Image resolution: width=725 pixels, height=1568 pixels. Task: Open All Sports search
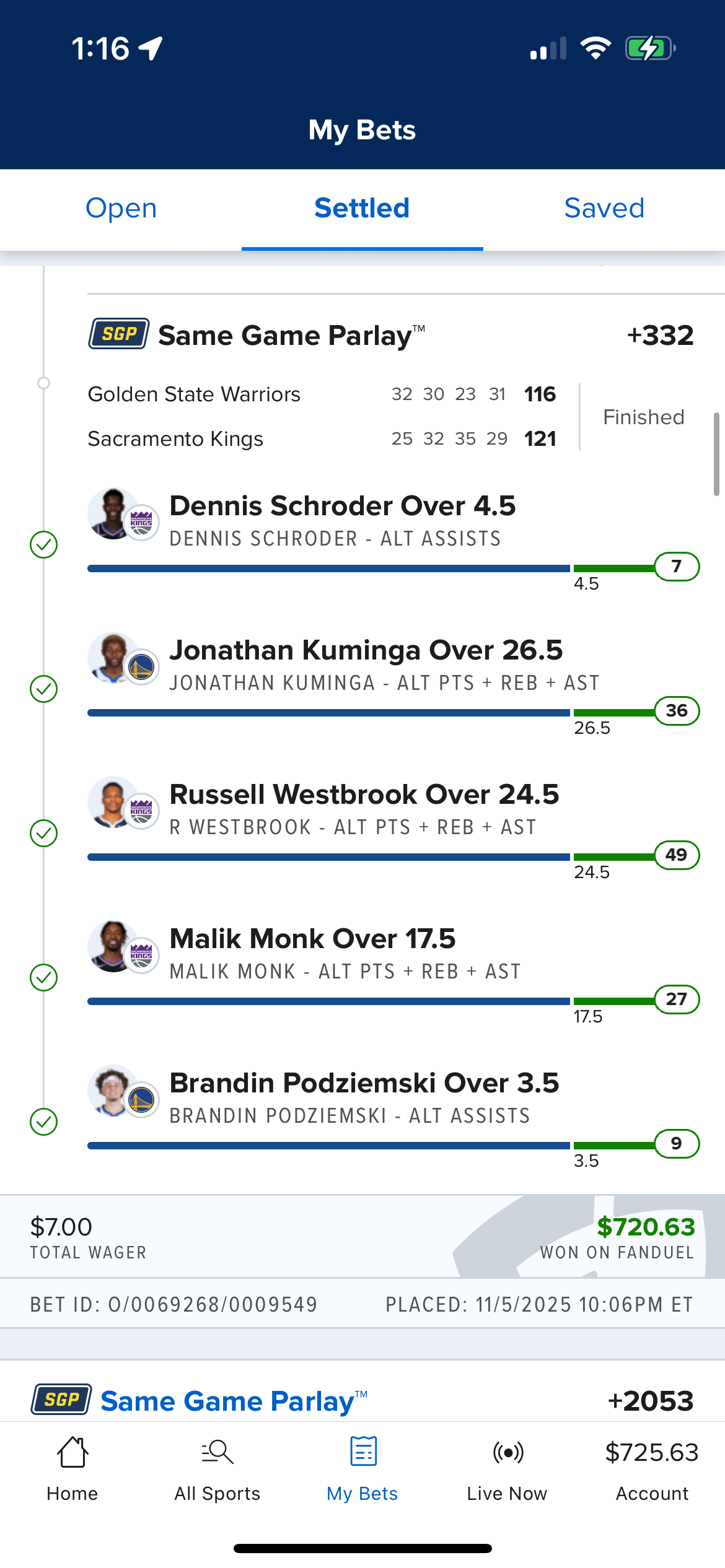click(x=217, y=1468)
